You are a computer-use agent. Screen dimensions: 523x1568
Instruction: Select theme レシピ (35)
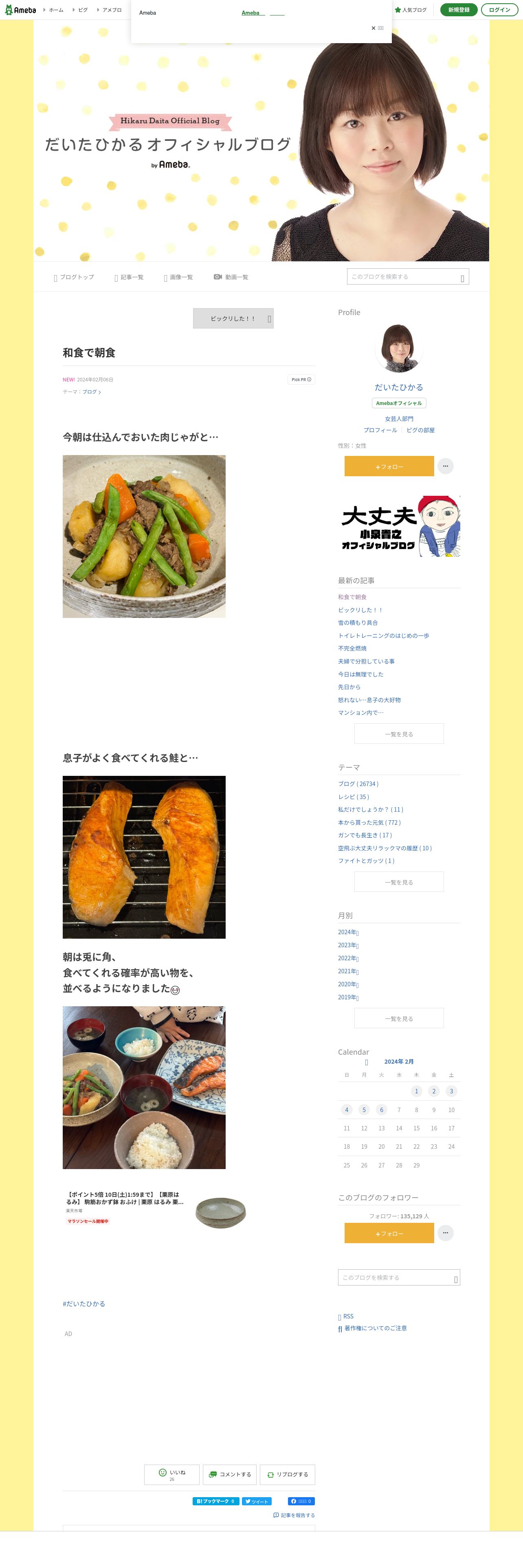pyautogui.click(x=354, y=797)
